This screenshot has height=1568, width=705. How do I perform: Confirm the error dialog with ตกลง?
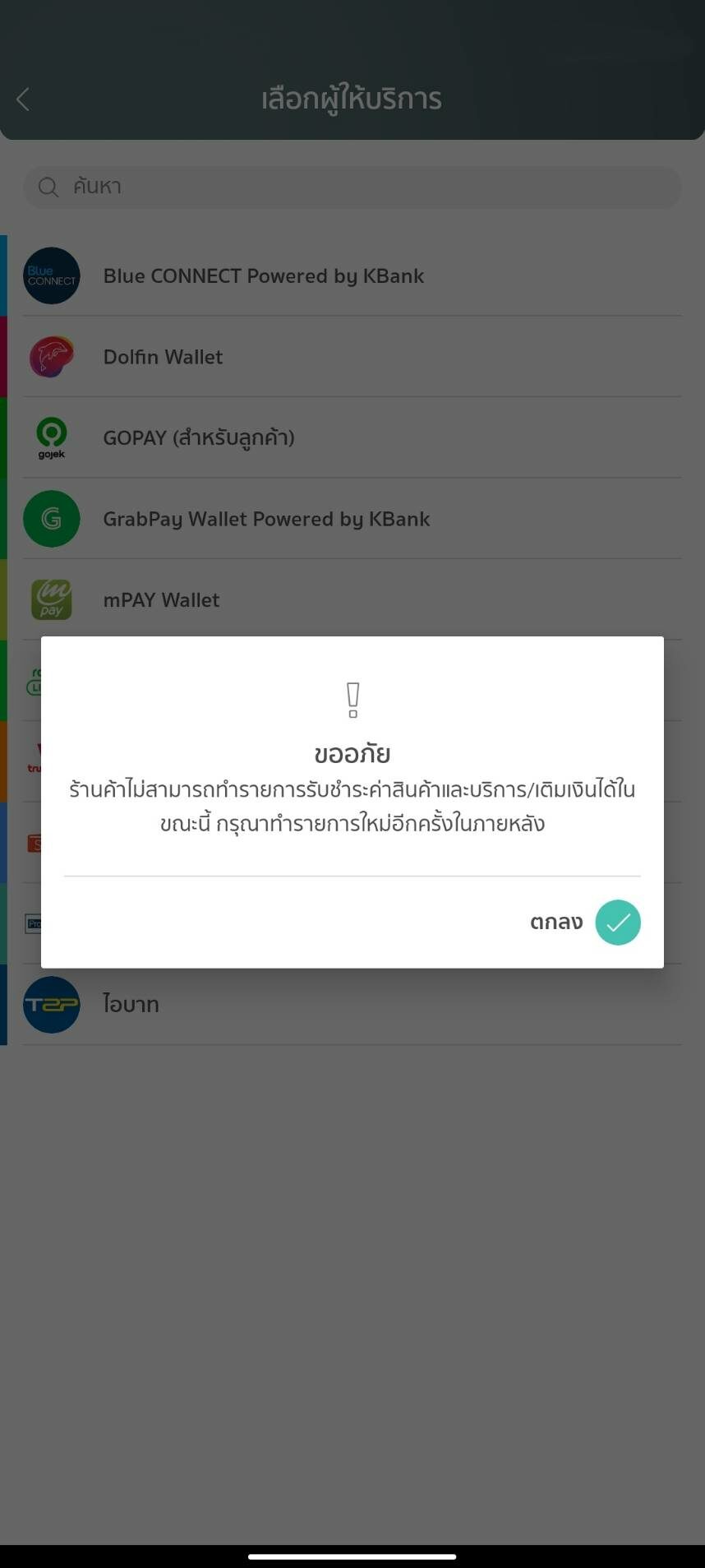585,922
